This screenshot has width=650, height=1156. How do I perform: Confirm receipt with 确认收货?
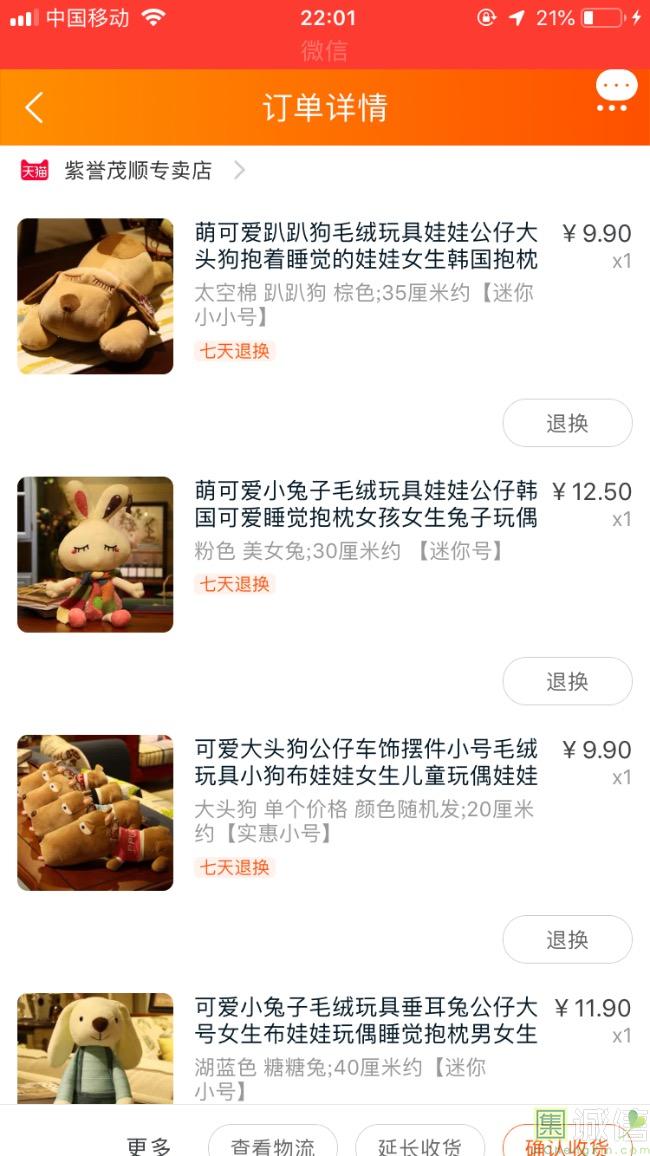pos(566,1144)
